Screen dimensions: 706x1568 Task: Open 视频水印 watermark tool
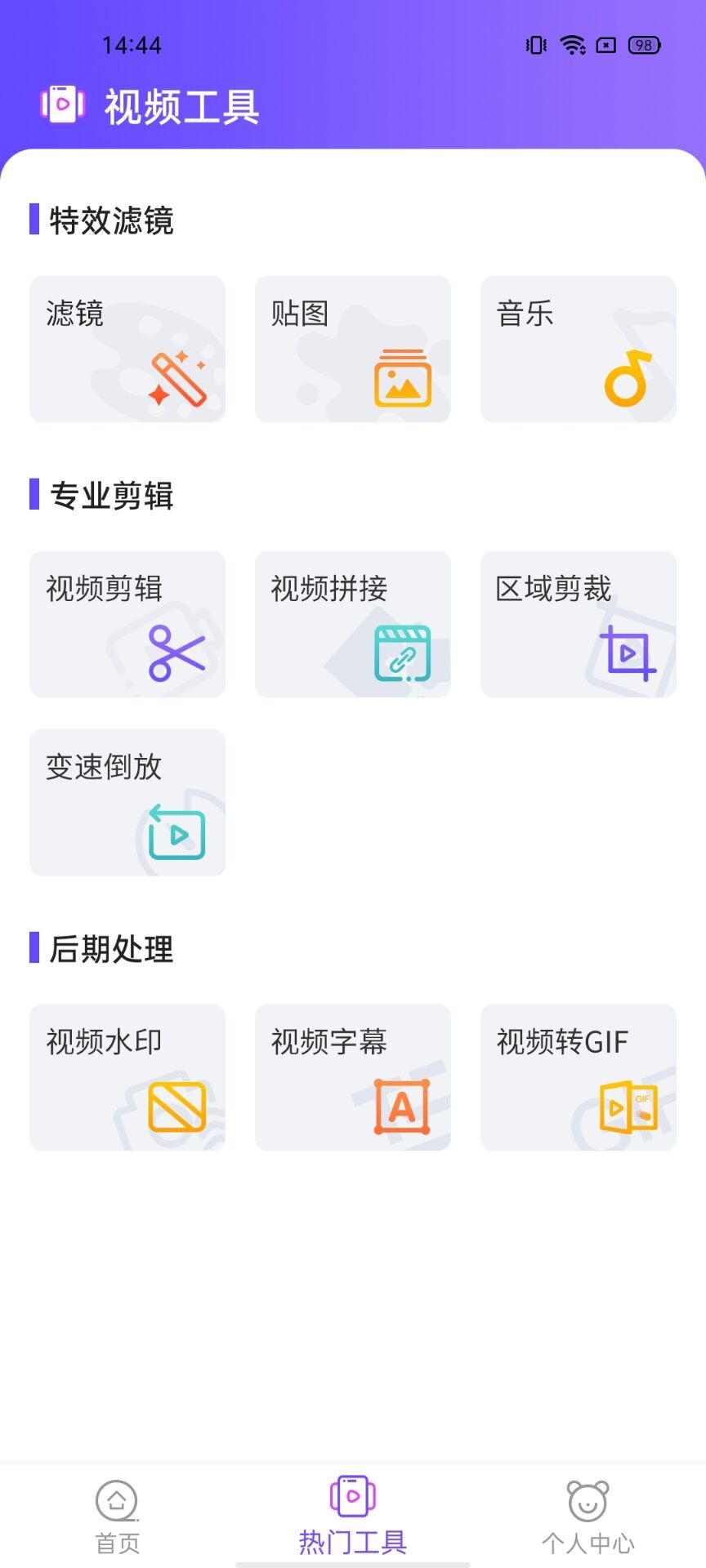127,1077
